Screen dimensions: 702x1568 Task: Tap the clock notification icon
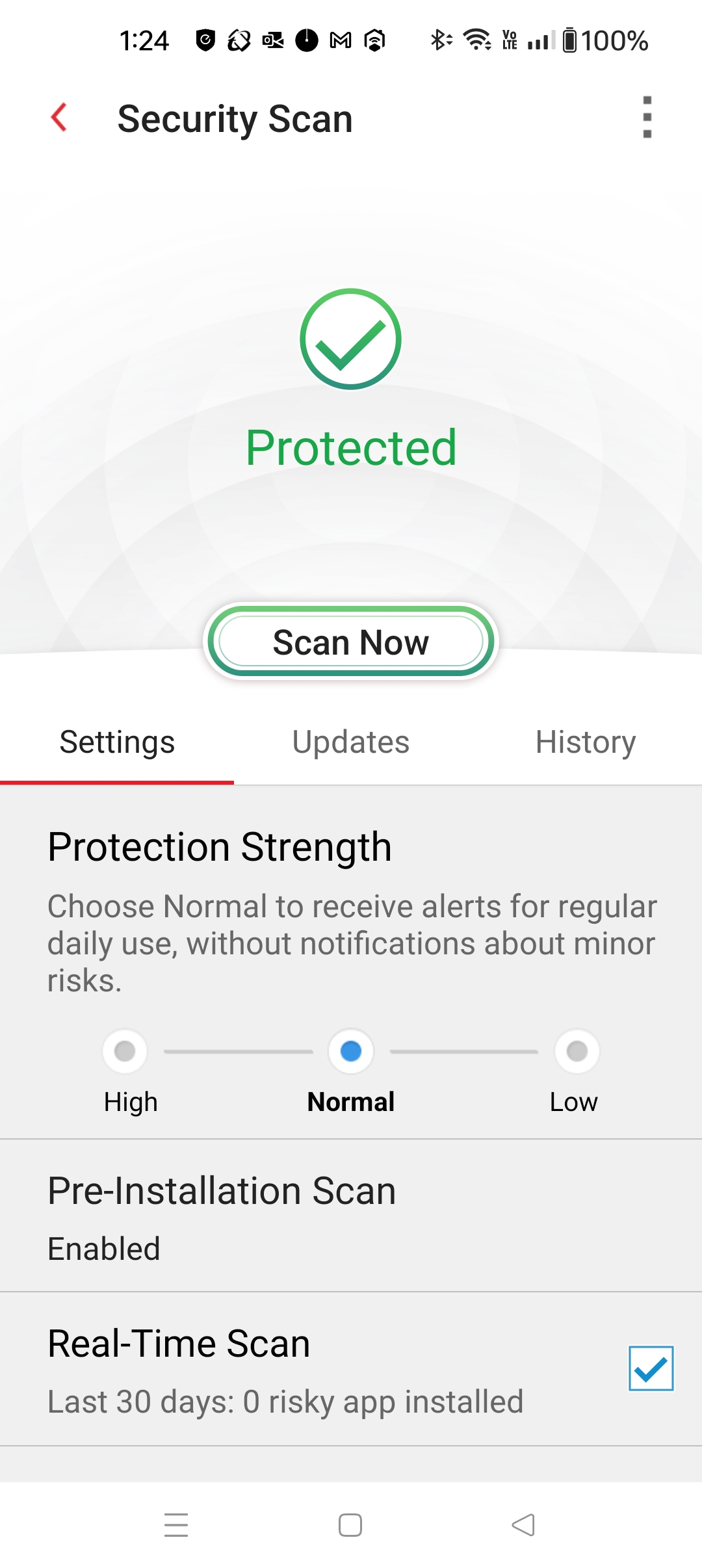point(305,39)
